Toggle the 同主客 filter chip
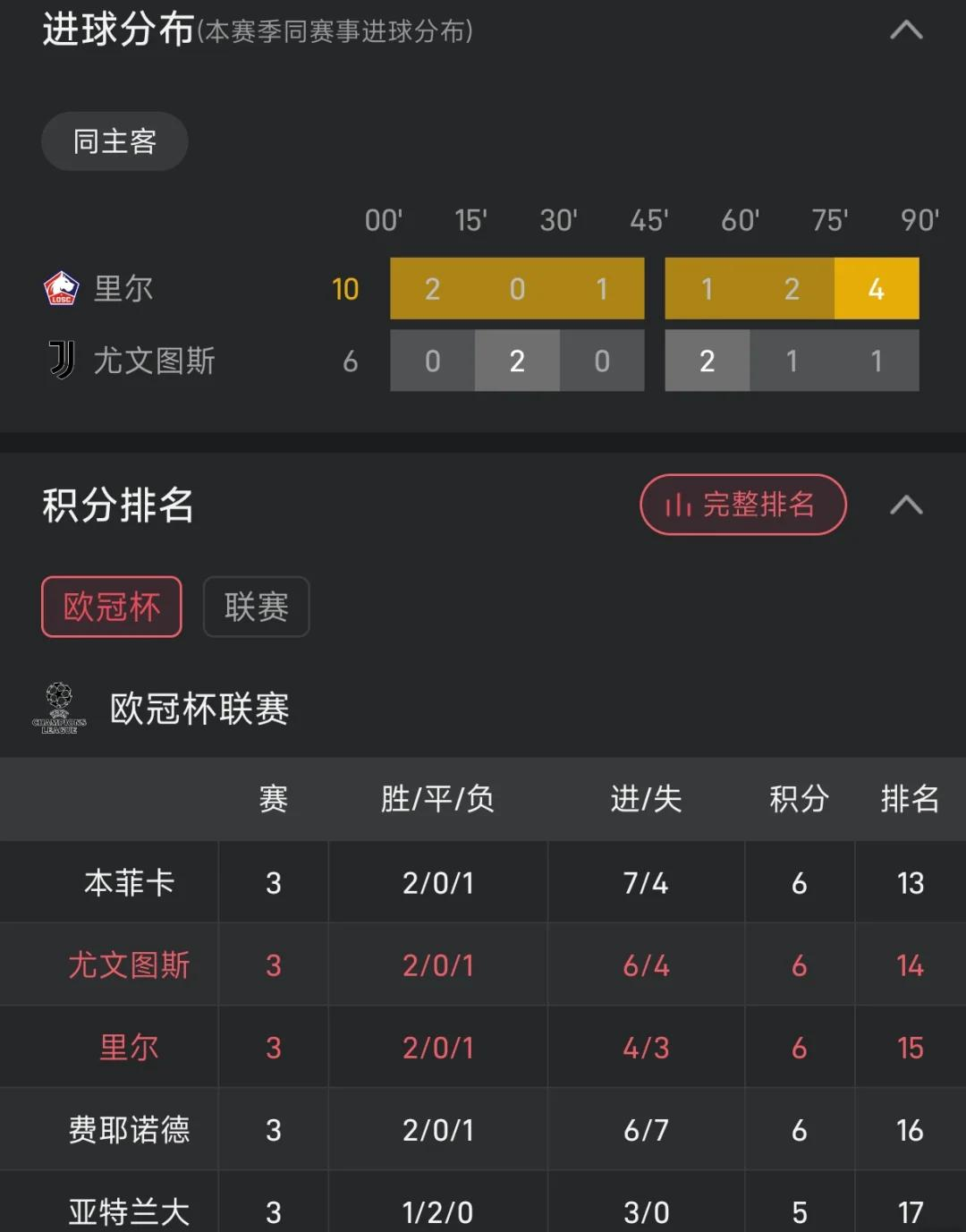 point(114,141)
